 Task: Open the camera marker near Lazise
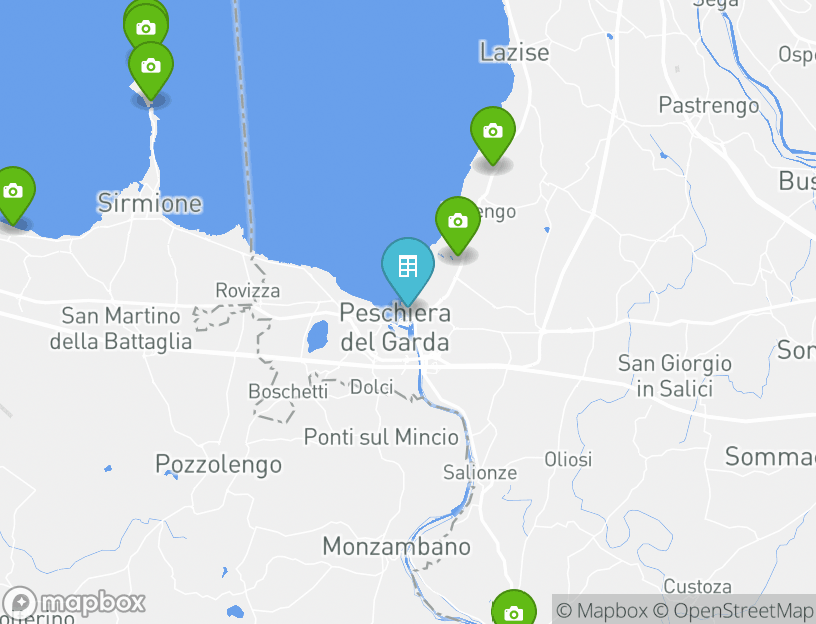click(x=492, y=132)
